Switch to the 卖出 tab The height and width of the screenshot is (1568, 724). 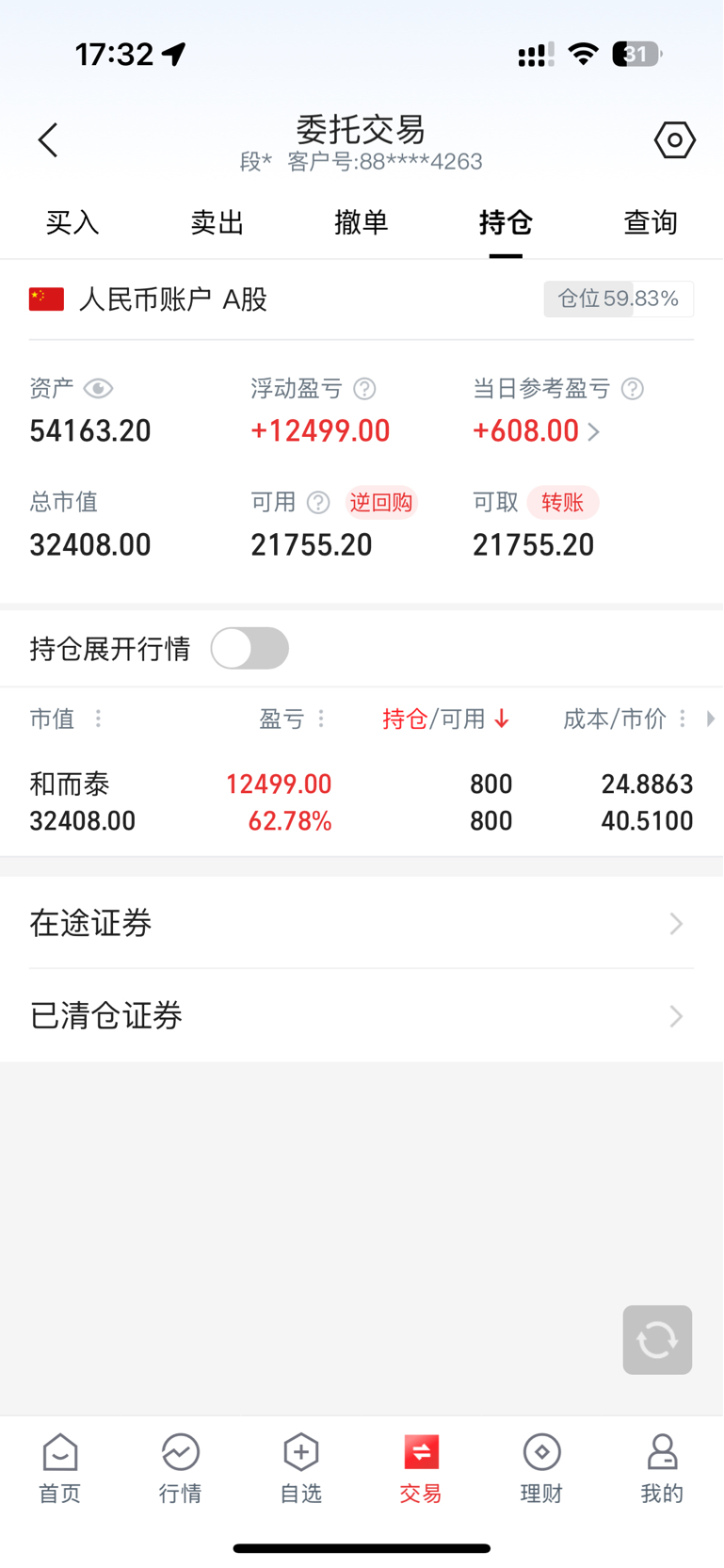[x=217, y=223]
